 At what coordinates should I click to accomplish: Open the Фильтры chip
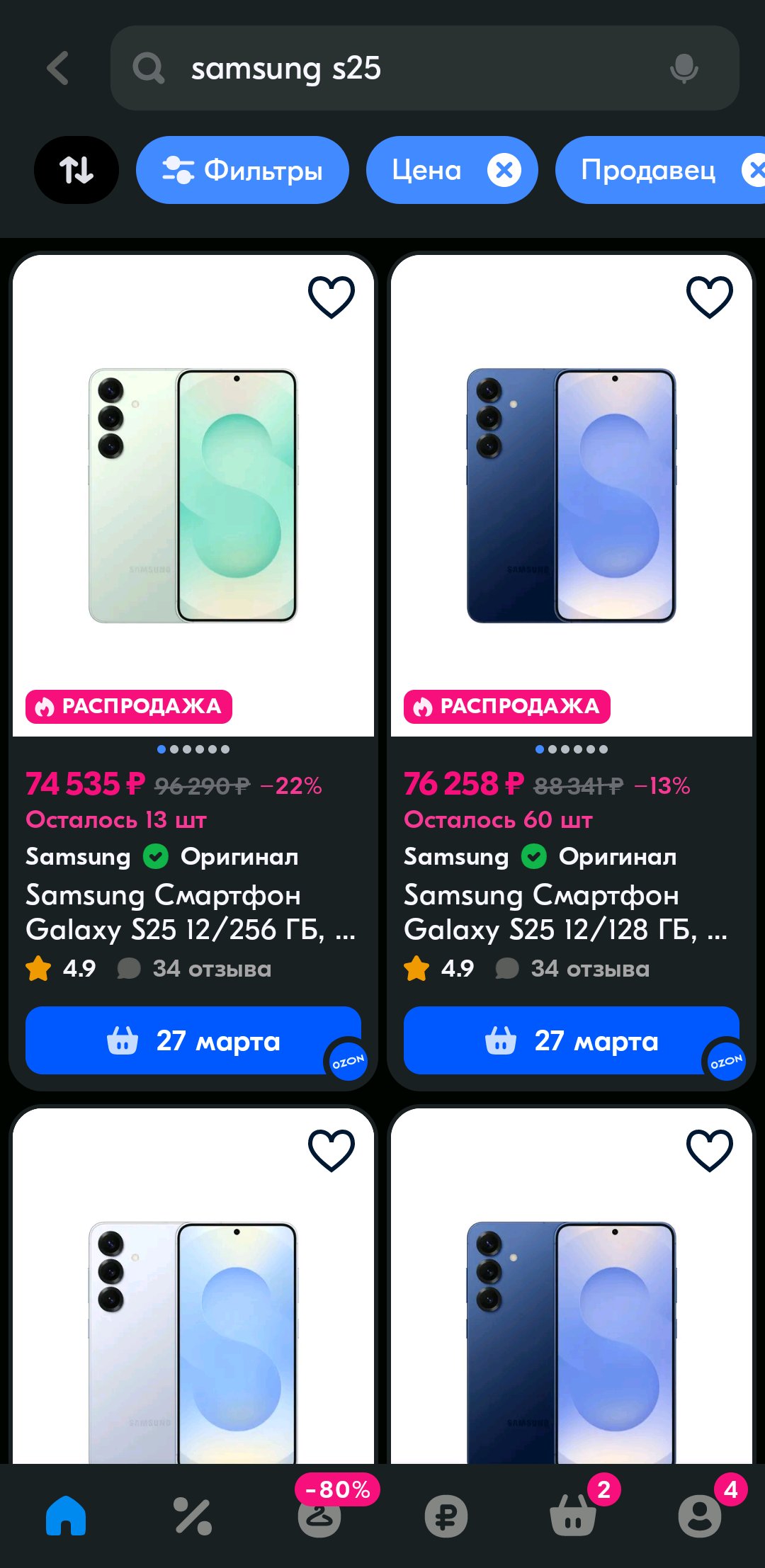click(x=242, y=170)
